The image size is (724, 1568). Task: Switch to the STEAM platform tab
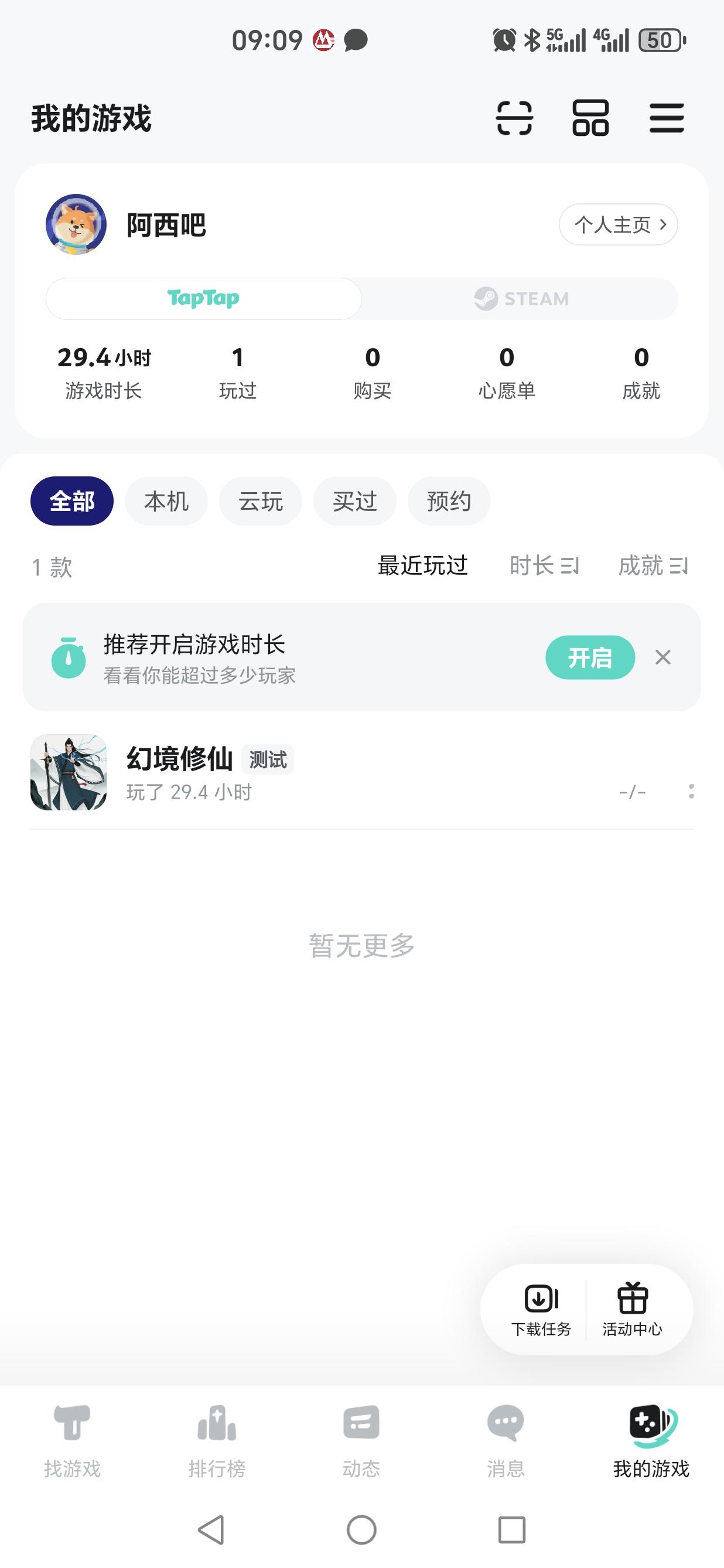tap(522, 299)
